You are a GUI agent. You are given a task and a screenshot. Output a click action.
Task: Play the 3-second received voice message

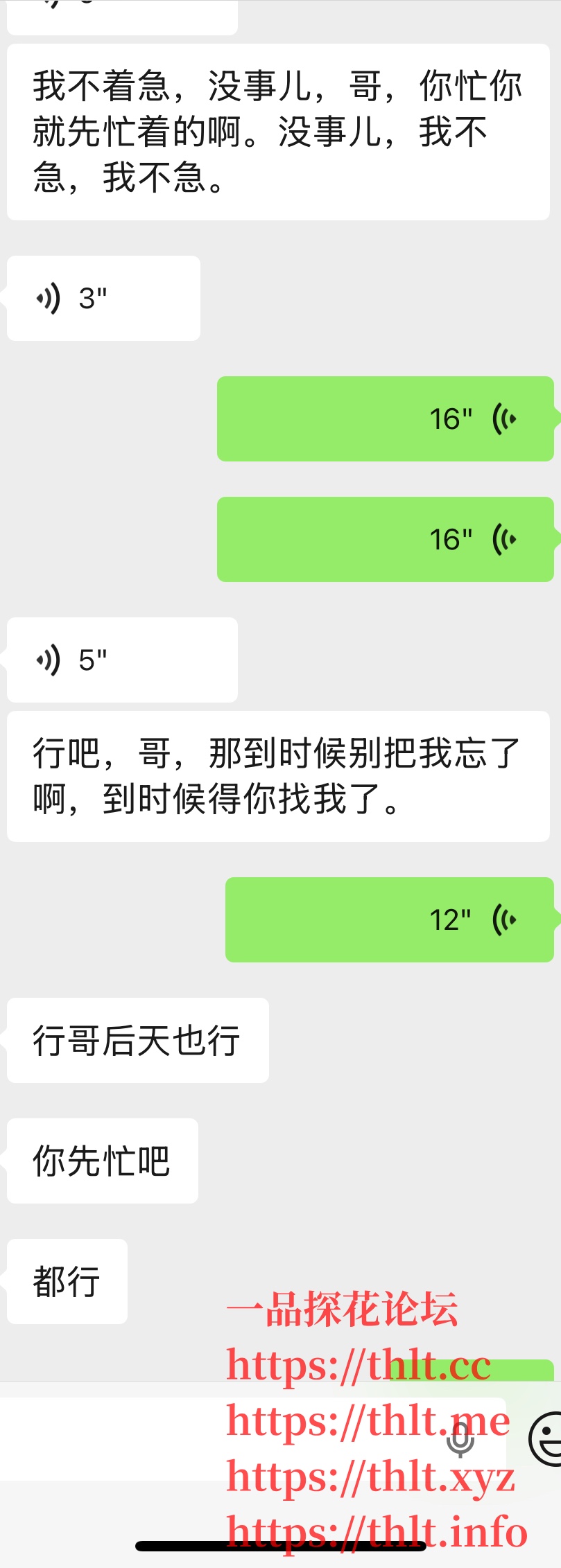click(103, 299)
